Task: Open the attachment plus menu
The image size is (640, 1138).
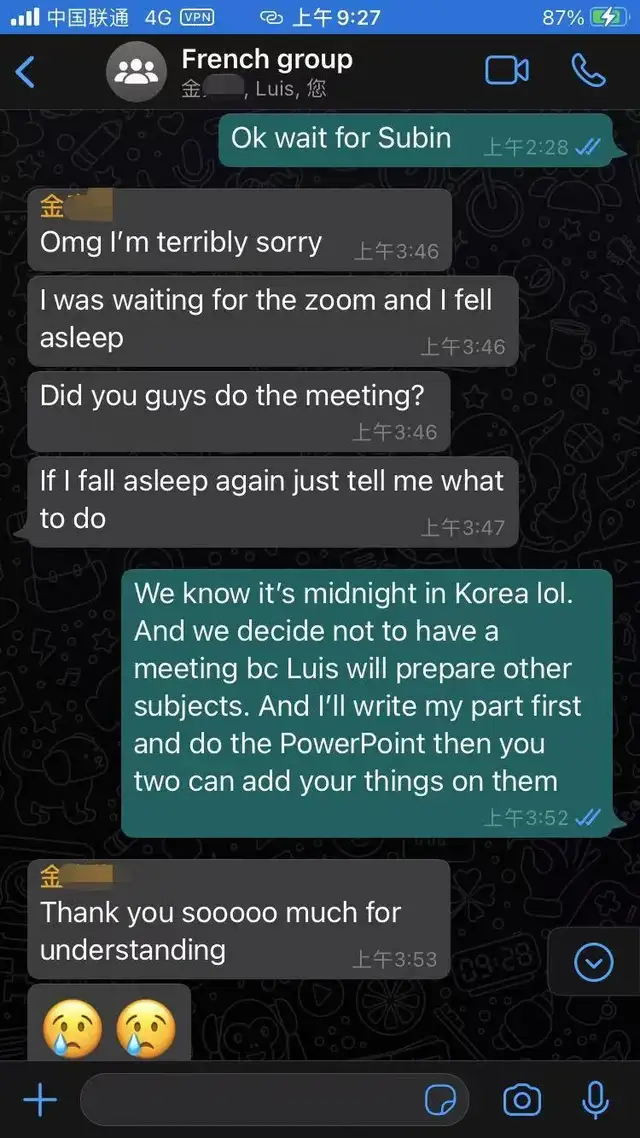Action: pyautogui.click(x=40, y=1101)
